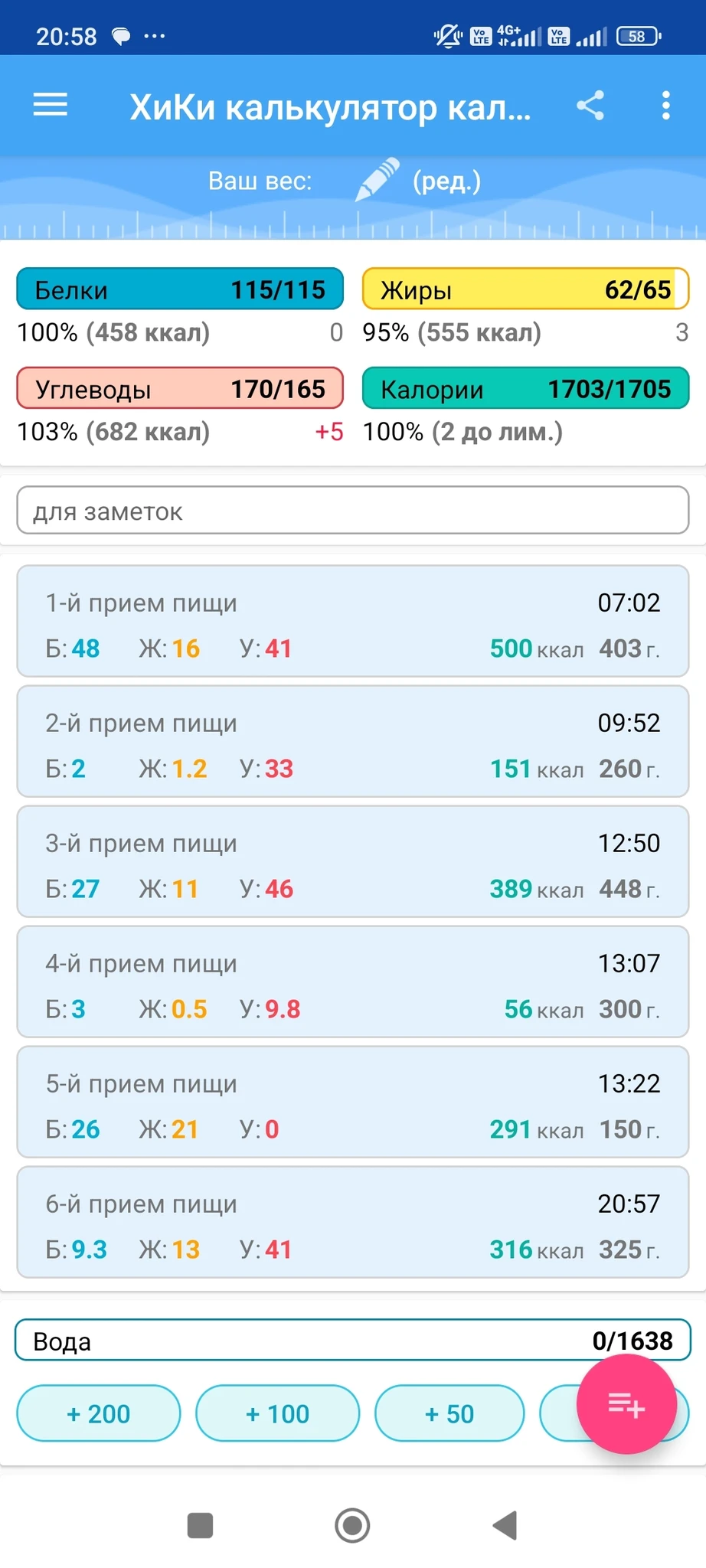This screenshot has width=706, height=1568.
Task: Go to the home screen
Action: (x=352, y=1525)
